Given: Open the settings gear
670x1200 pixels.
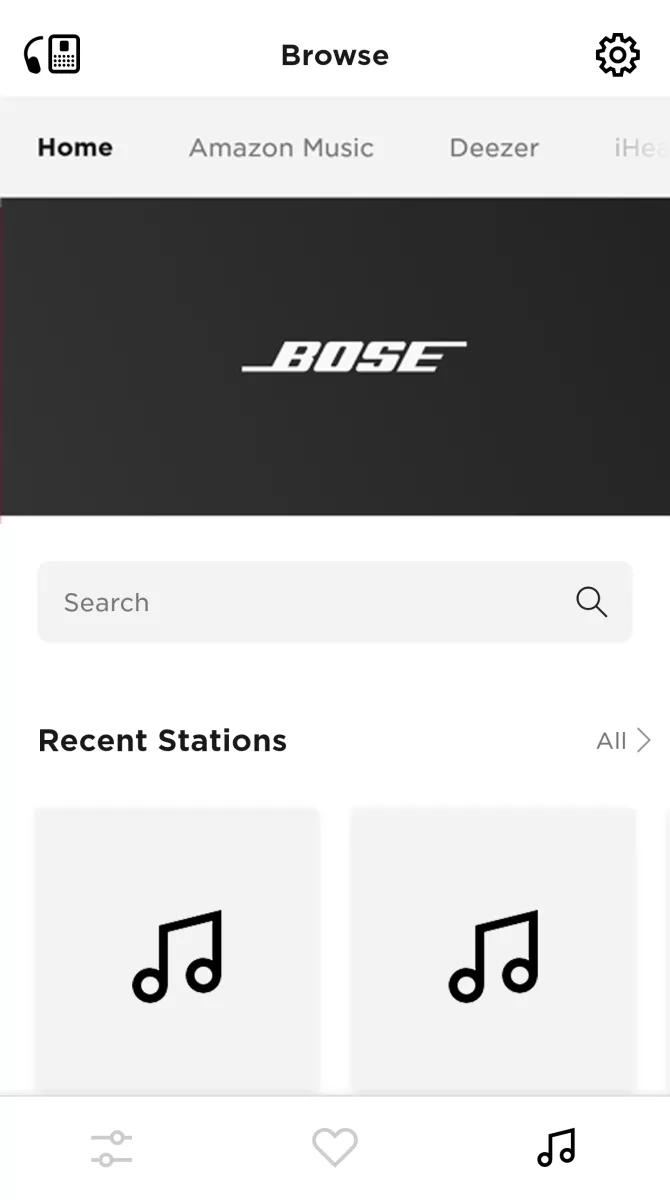Looking at the screenshot, I should pyautogui.click(x=617, y=55).
